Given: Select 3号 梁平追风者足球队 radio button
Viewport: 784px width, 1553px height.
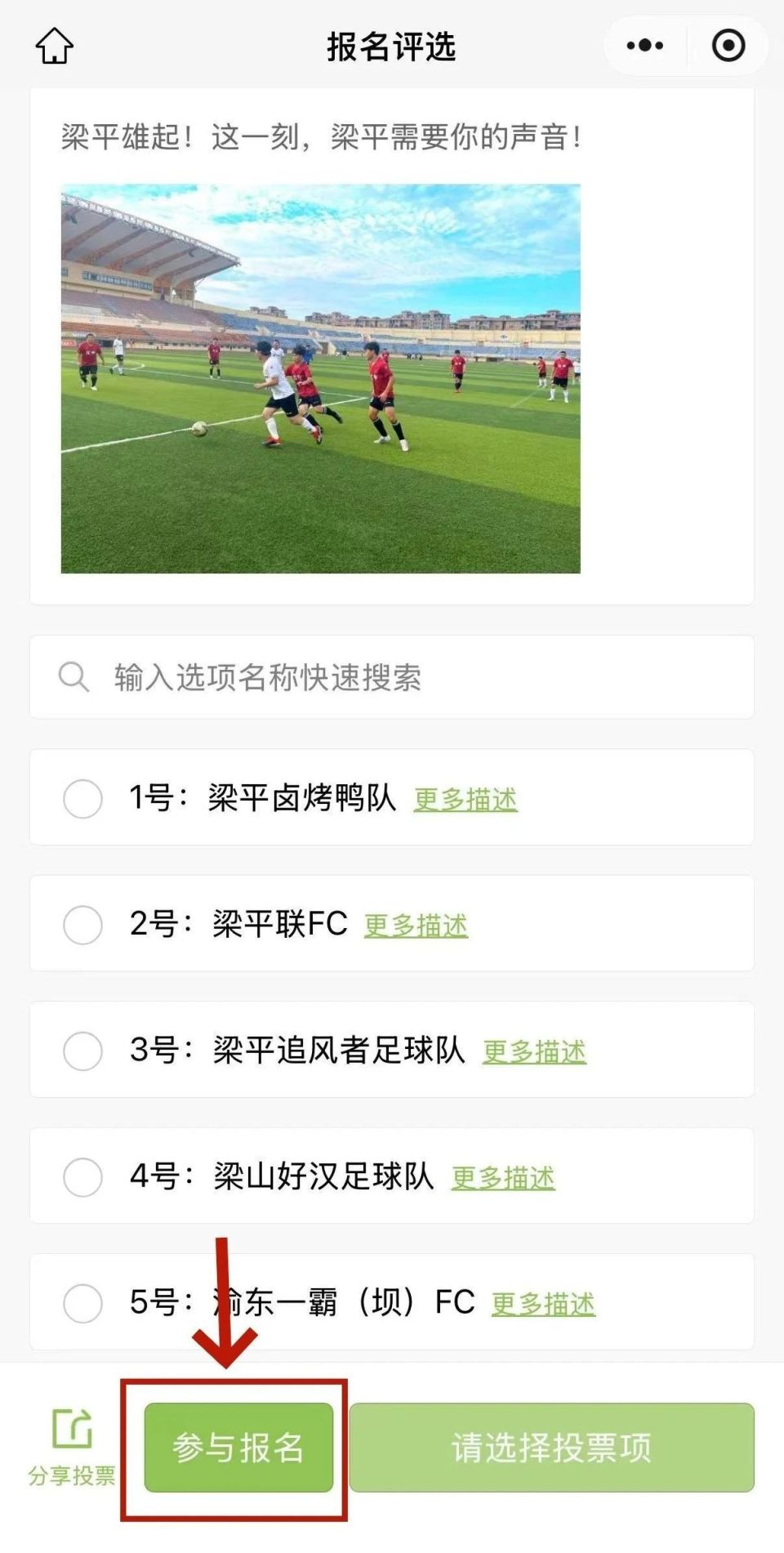Looking at the screenshot, I should [x=82, y=1051].
